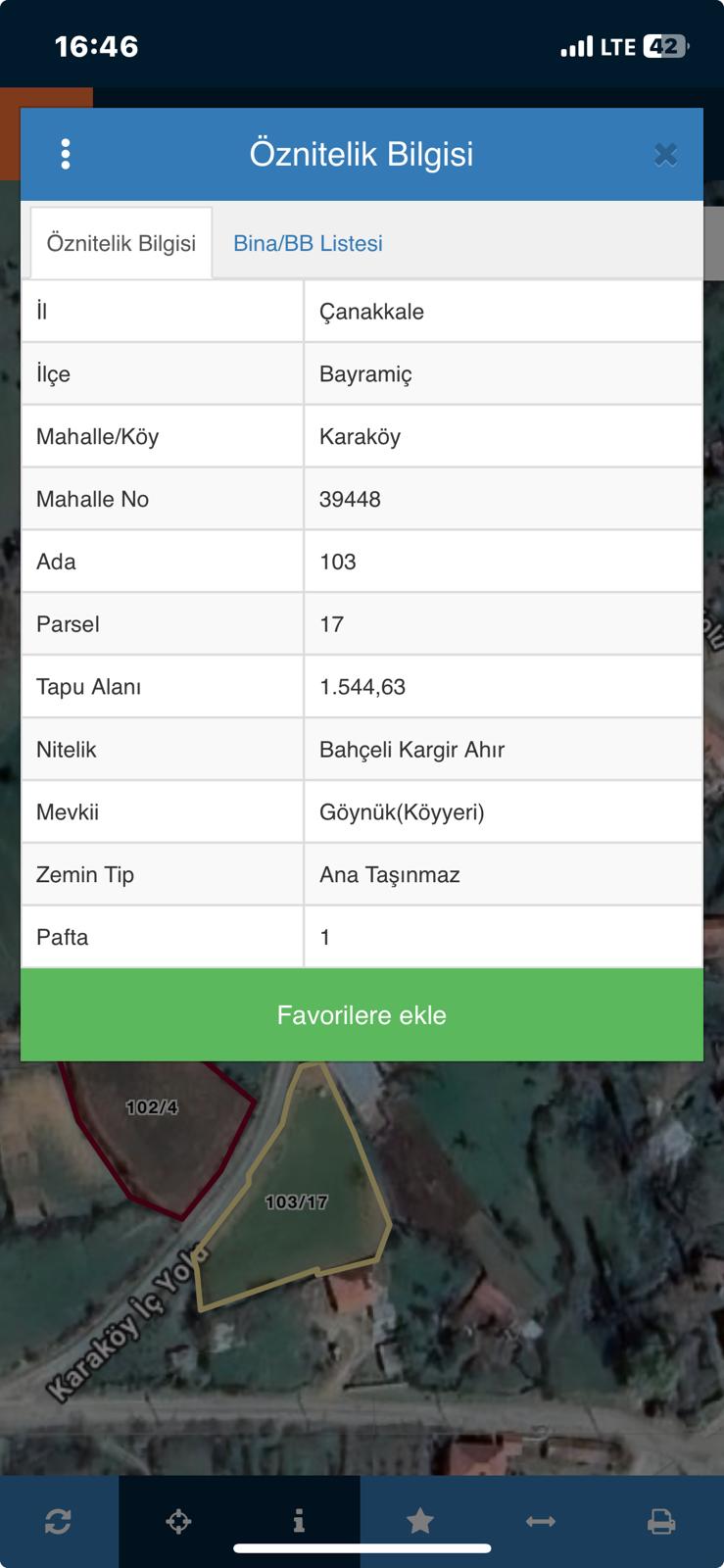
Task: Tap the print icon in bottom toolbar
Action: [661, 1521]
